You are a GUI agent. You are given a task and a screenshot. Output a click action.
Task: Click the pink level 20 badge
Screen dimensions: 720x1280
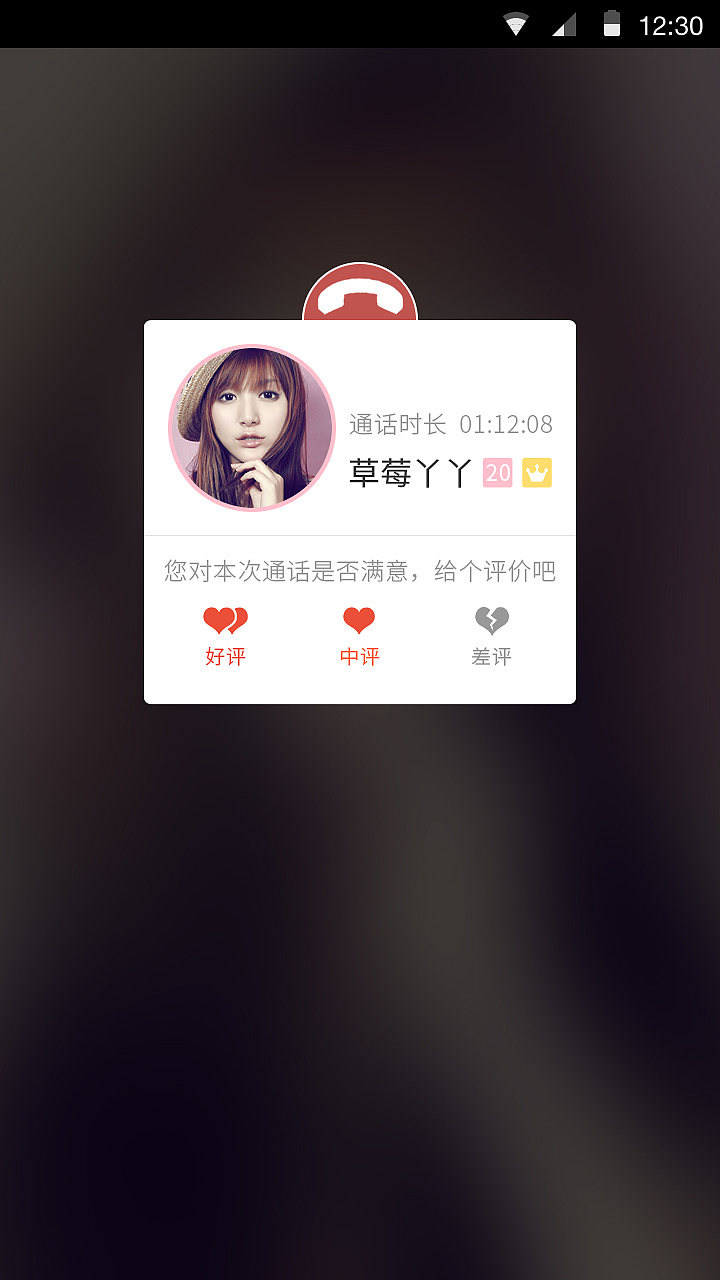point(498,472)
